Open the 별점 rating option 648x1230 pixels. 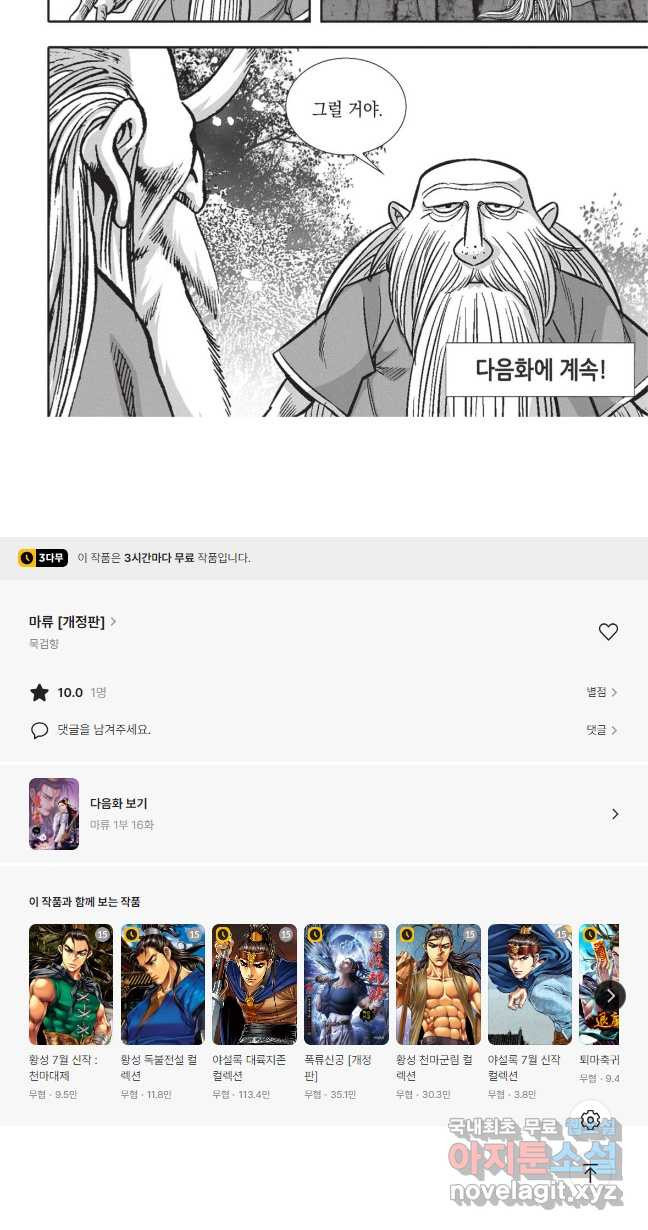coord(602,692)
